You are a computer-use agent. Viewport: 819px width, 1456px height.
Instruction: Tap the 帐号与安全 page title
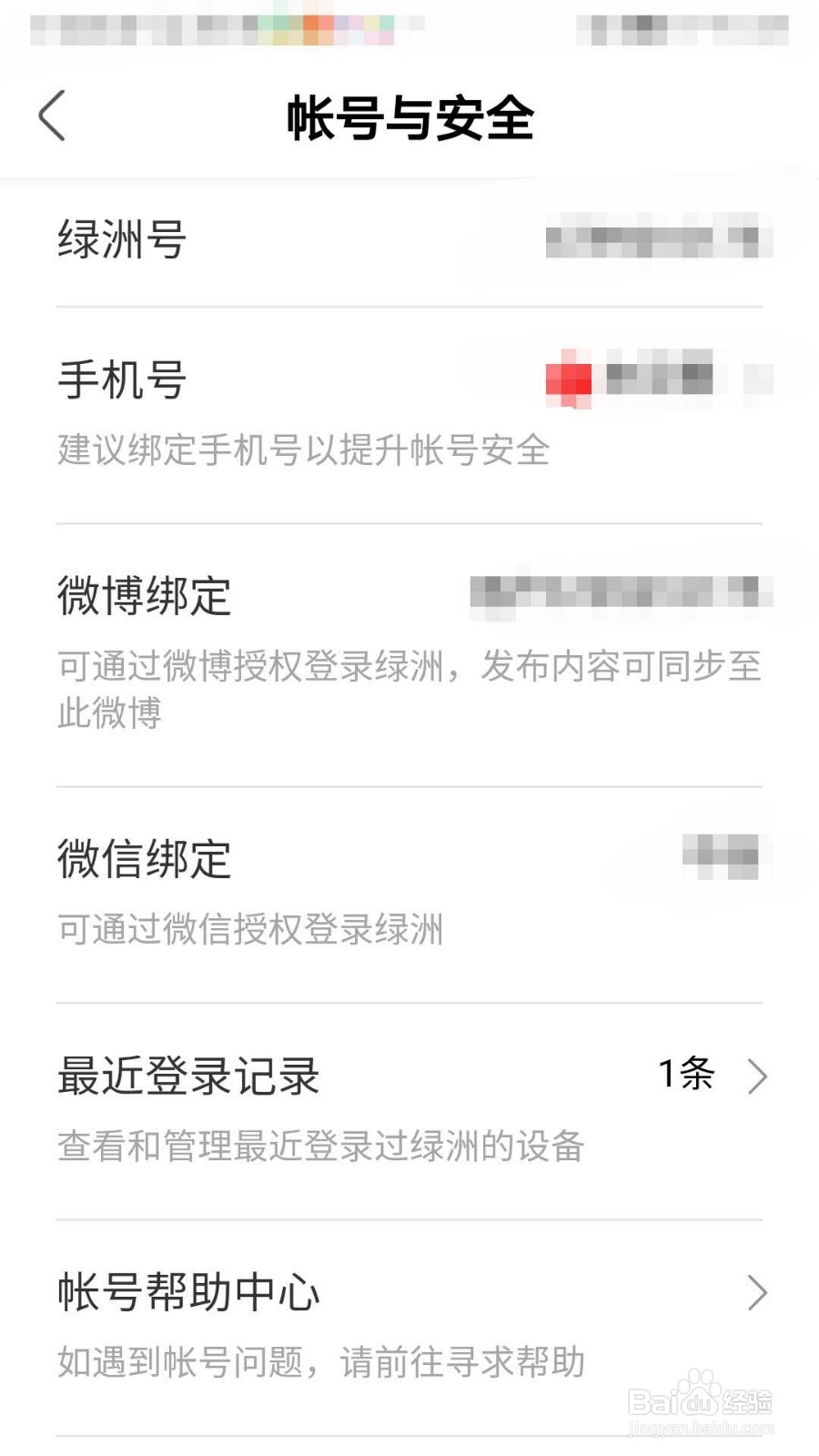click(x=409, y=118)
